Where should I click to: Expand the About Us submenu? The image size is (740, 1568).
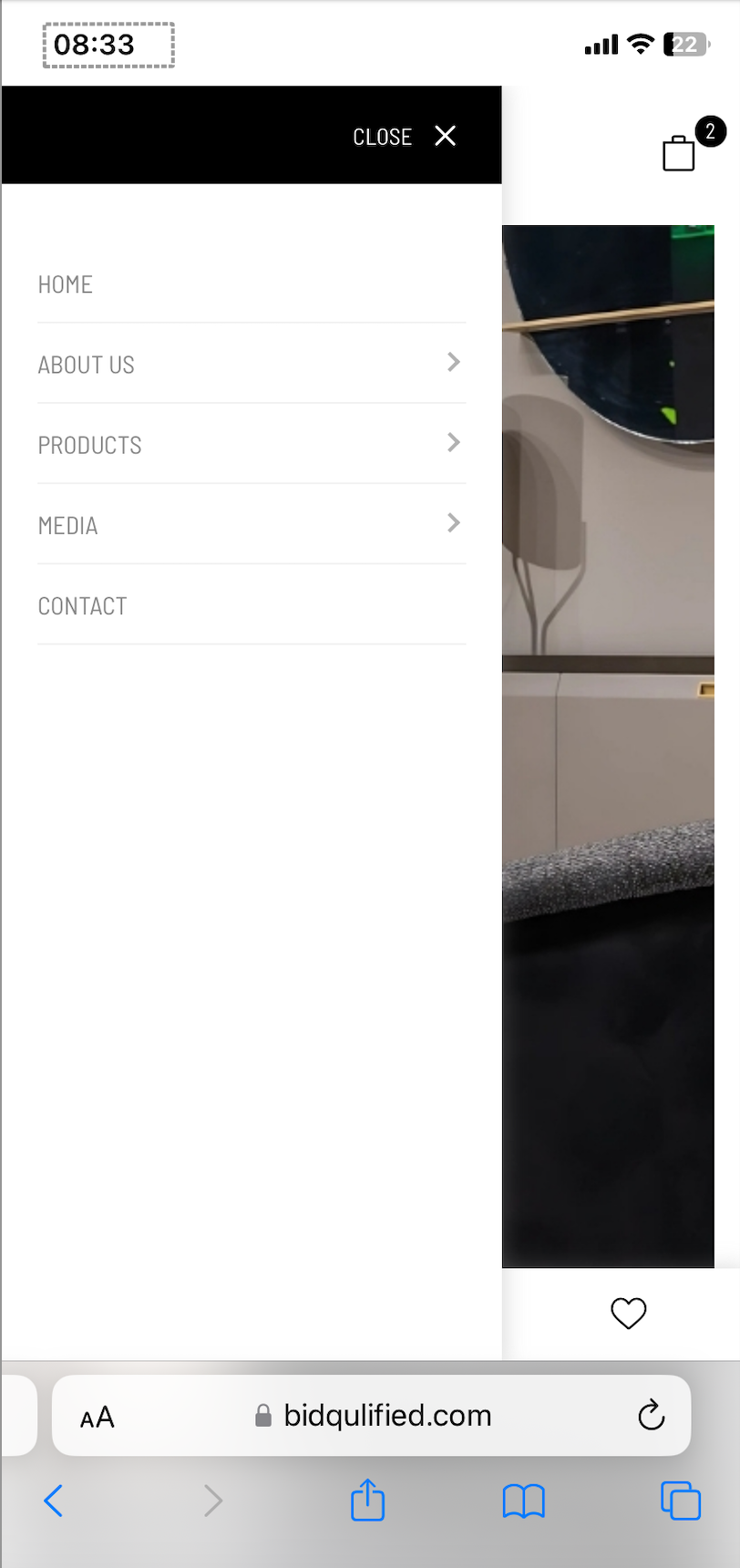(x=453, y=363)
